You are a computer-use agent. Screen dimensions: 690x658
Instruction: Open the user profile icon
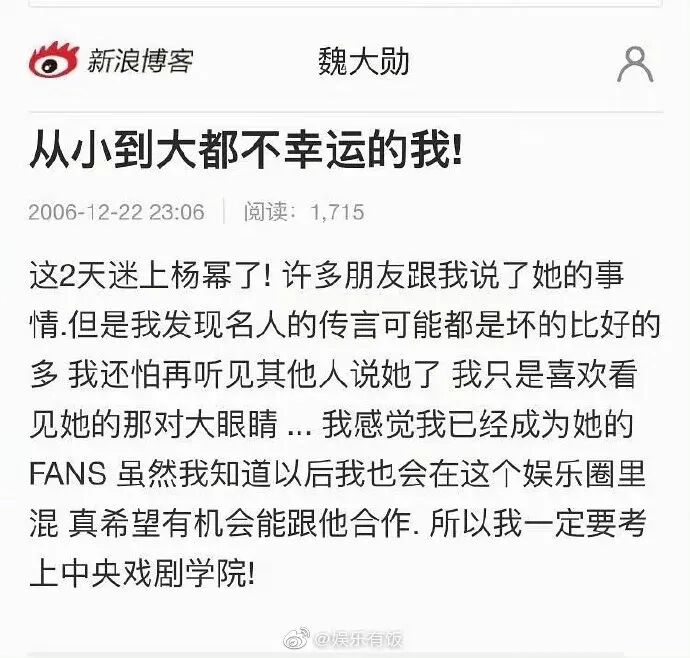[635, 65]
